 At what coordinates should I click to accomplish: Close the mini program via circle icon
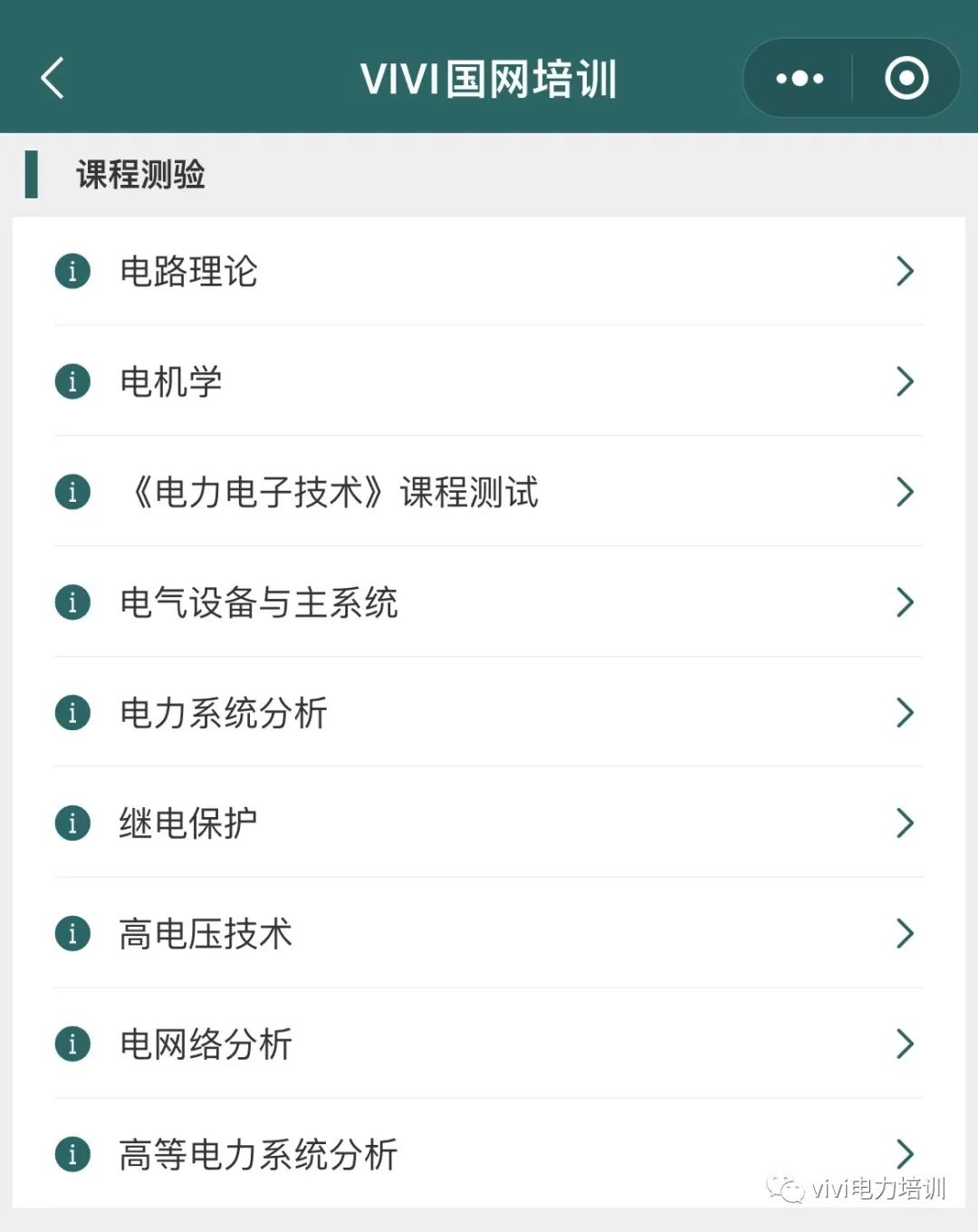click(x=906, y=78)
